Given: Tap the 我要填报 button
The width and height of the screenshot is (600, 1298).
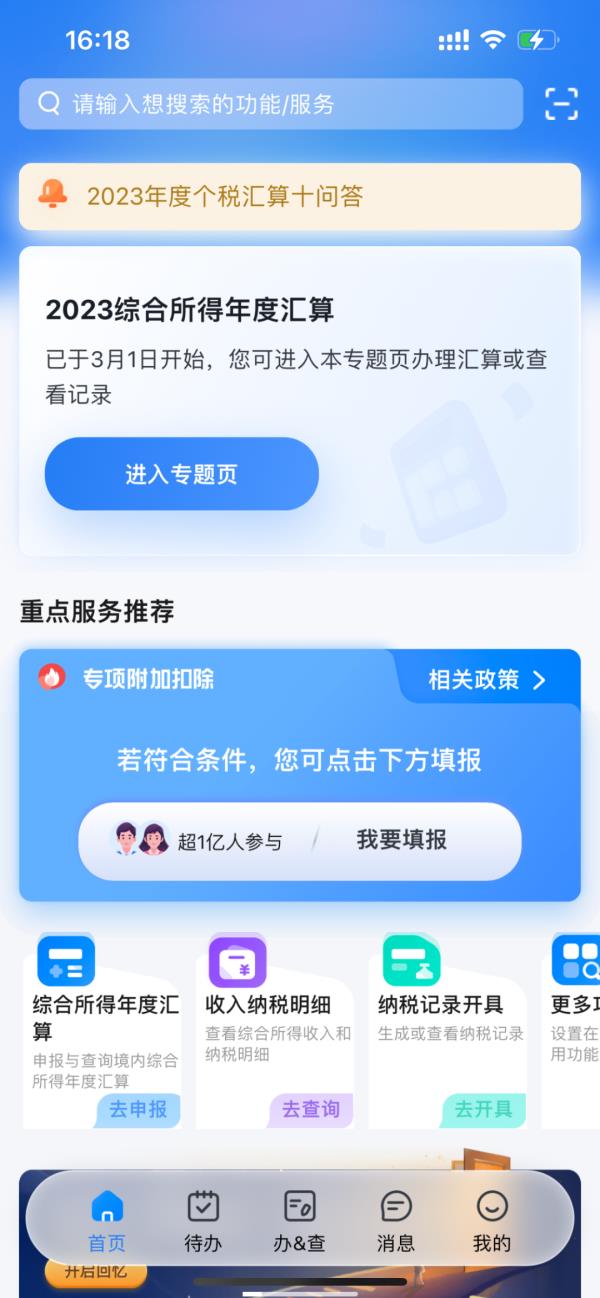Looking at the screenshot, I should [x=401, y=840].
